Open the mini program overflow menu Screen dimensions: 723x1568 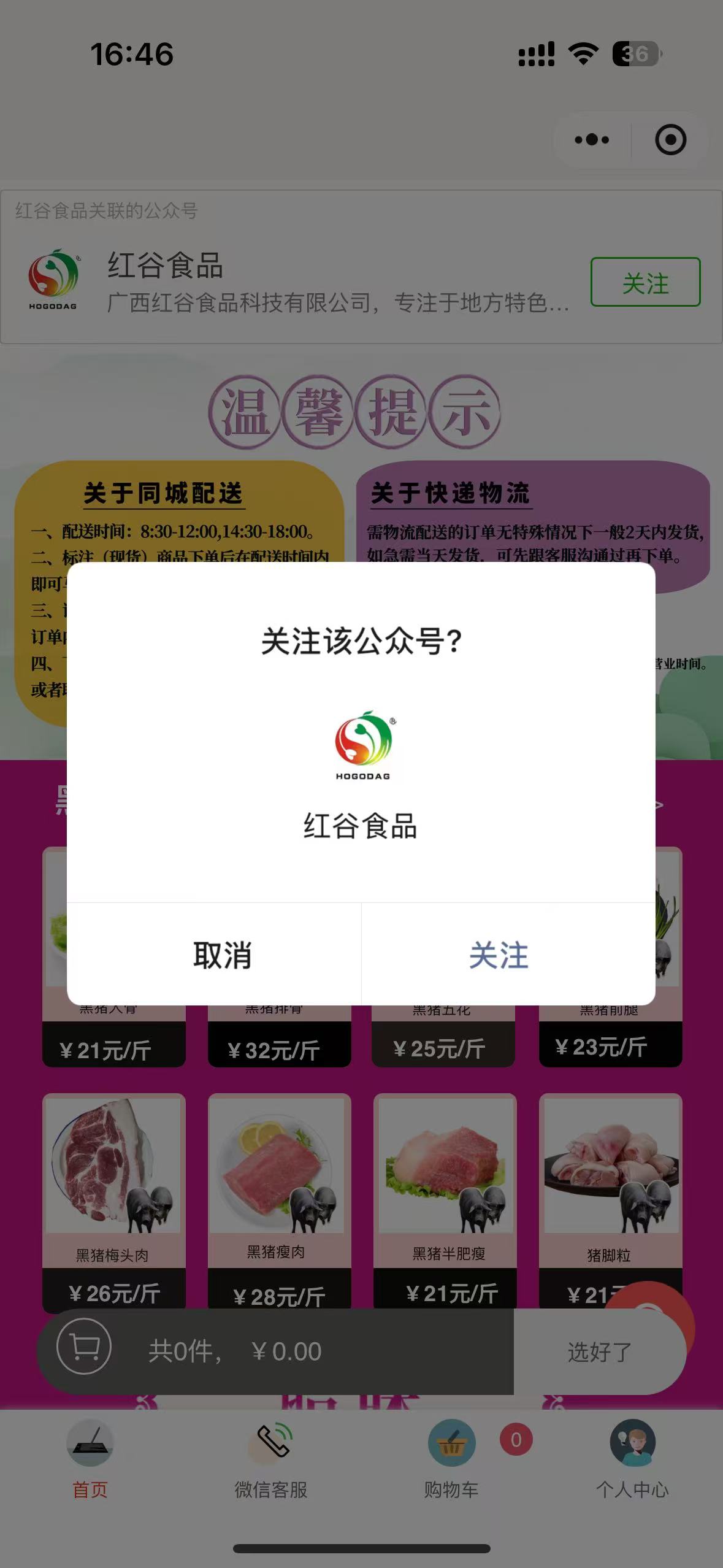[592, 140]
